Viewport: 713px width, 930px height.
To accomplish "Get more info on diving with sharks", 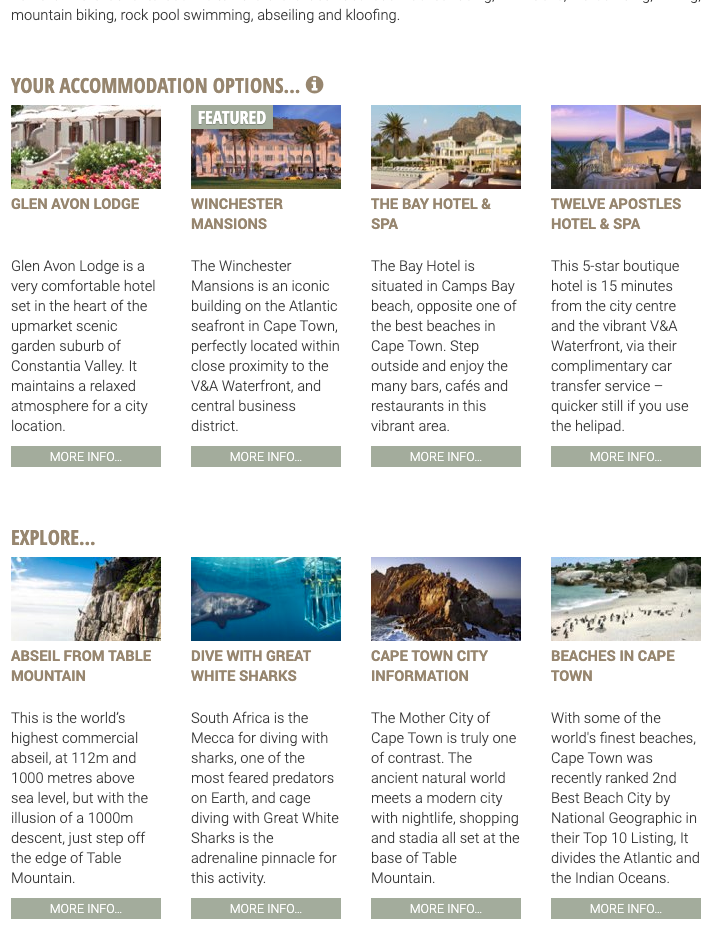I will (266, 908).
